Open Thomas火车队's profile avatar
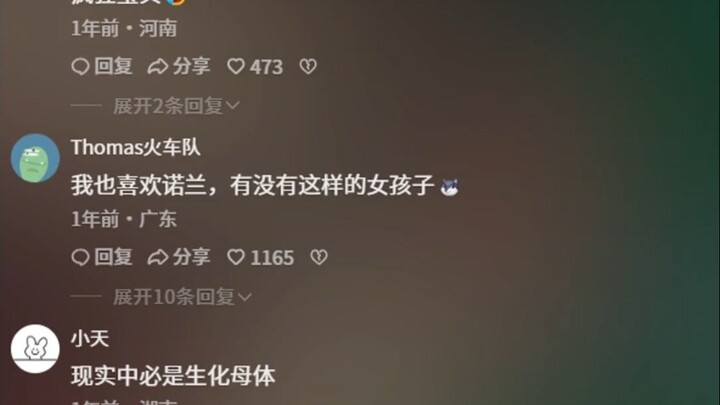This screenshot has height=405, width=720. (35, 158)
